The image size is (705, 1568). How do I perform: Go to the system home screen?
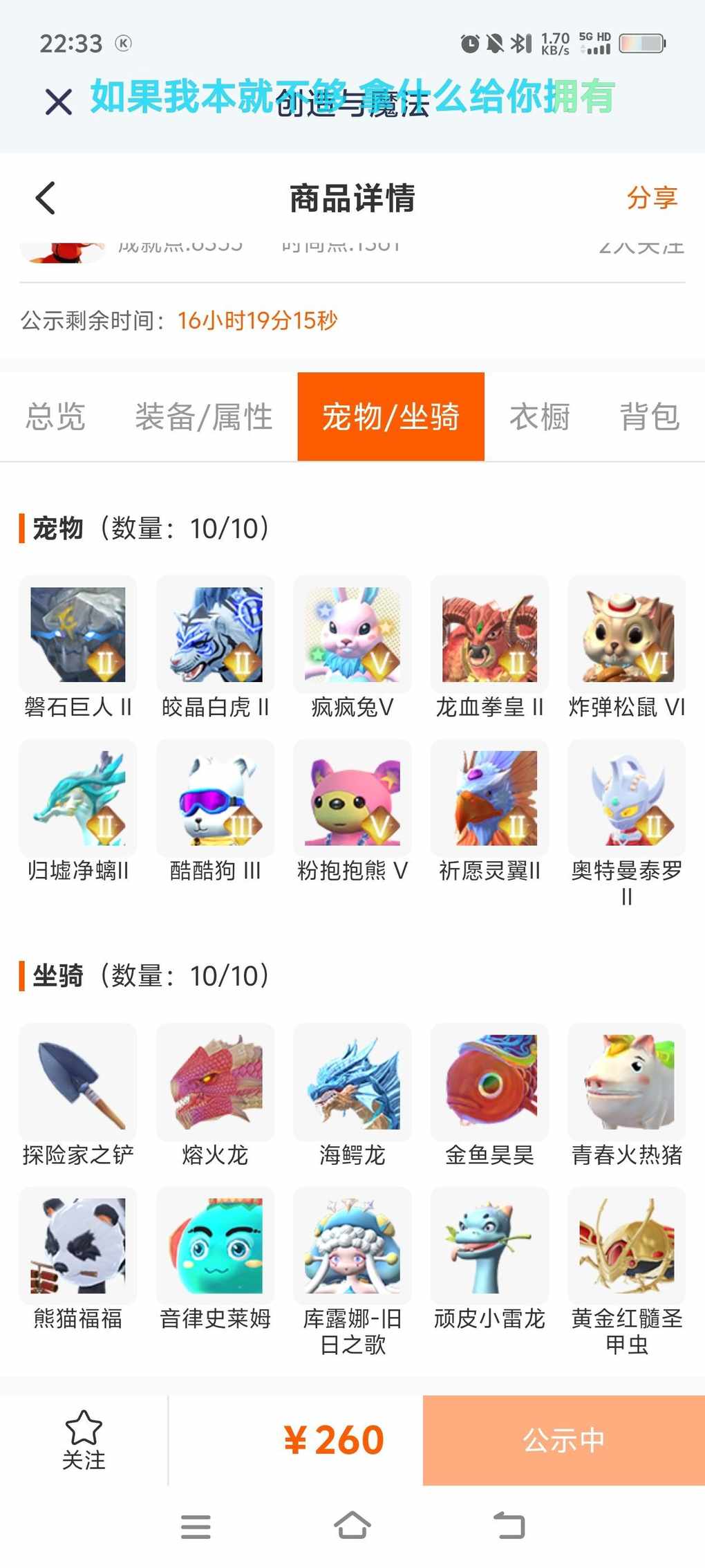click(x=352, y=1525)
